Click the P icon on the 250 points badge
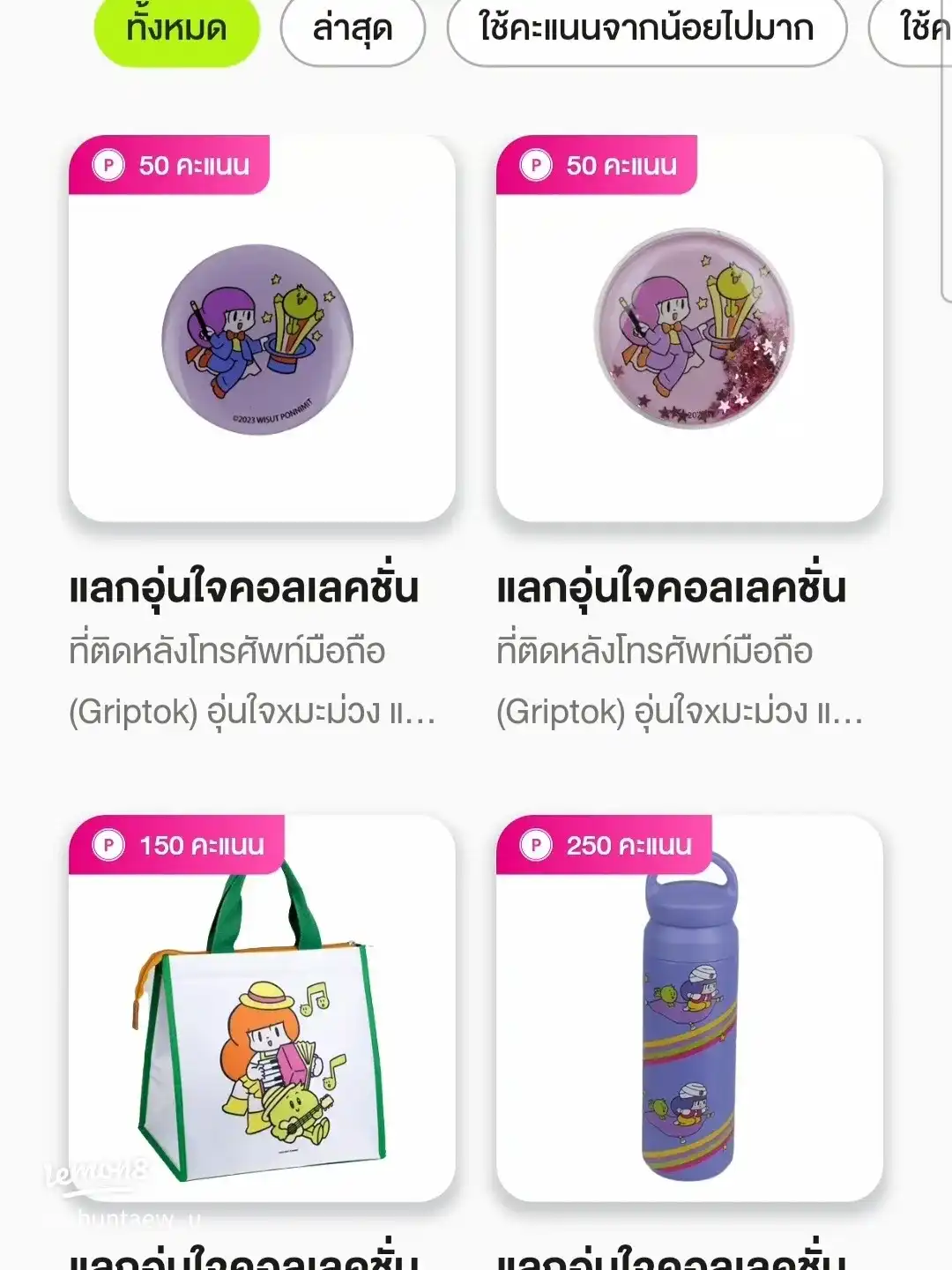This screenshot has width=952, height=1270. point(535,845)
